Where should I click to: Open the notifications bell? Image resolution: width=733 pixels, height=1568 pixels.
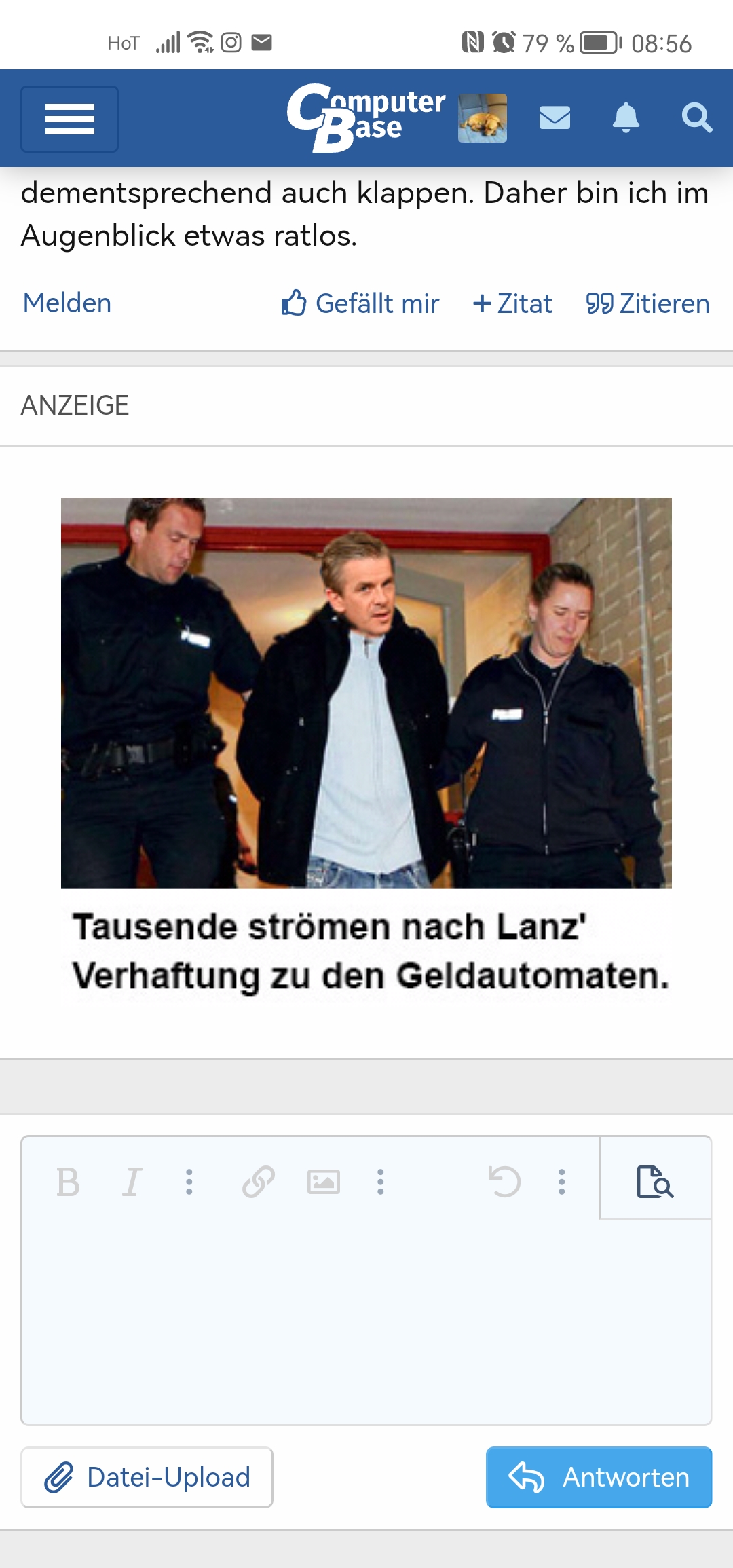[626, 118]
